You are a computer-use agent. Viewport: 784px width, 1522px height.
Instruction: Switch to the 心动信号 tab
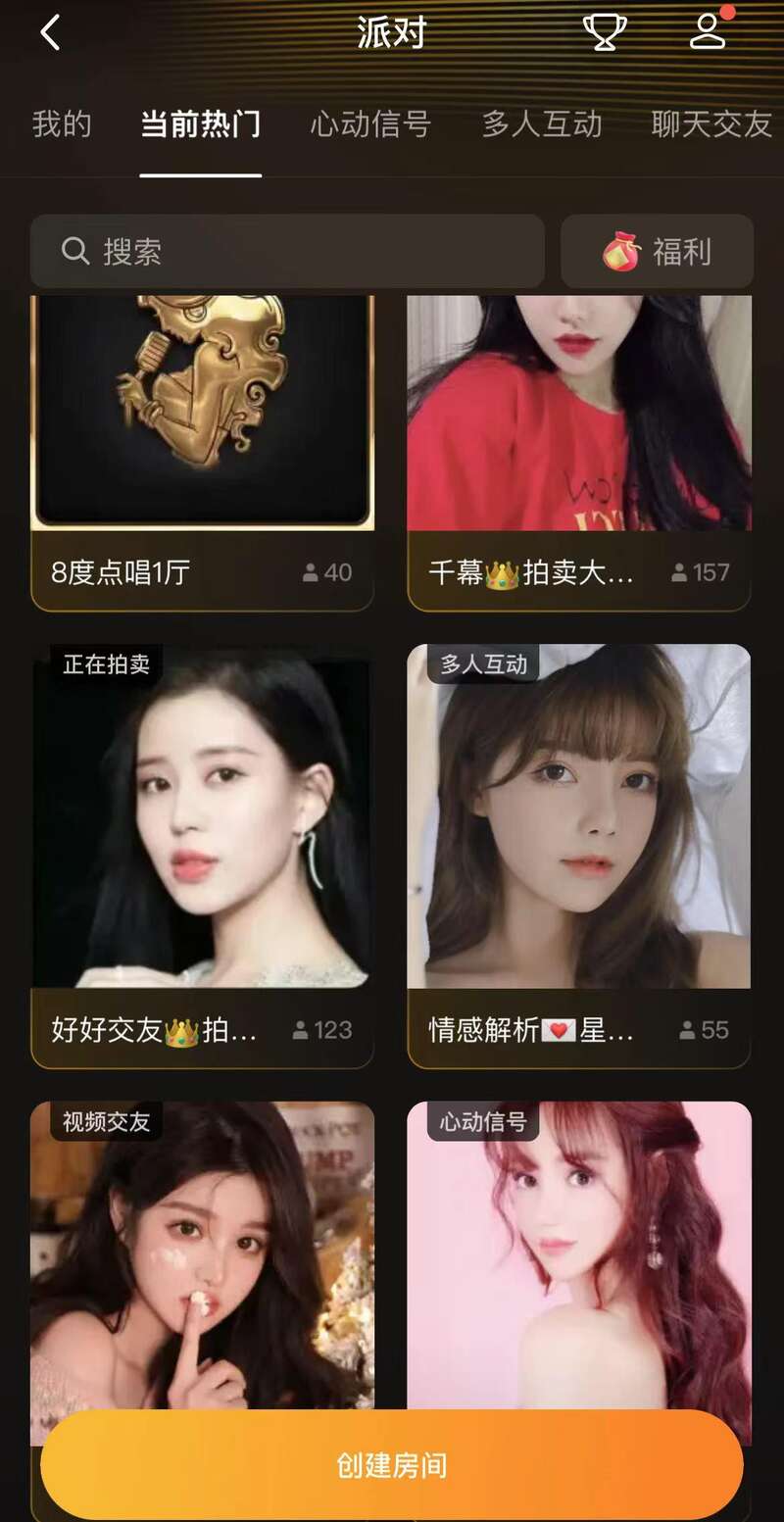(x=370, y=124)
